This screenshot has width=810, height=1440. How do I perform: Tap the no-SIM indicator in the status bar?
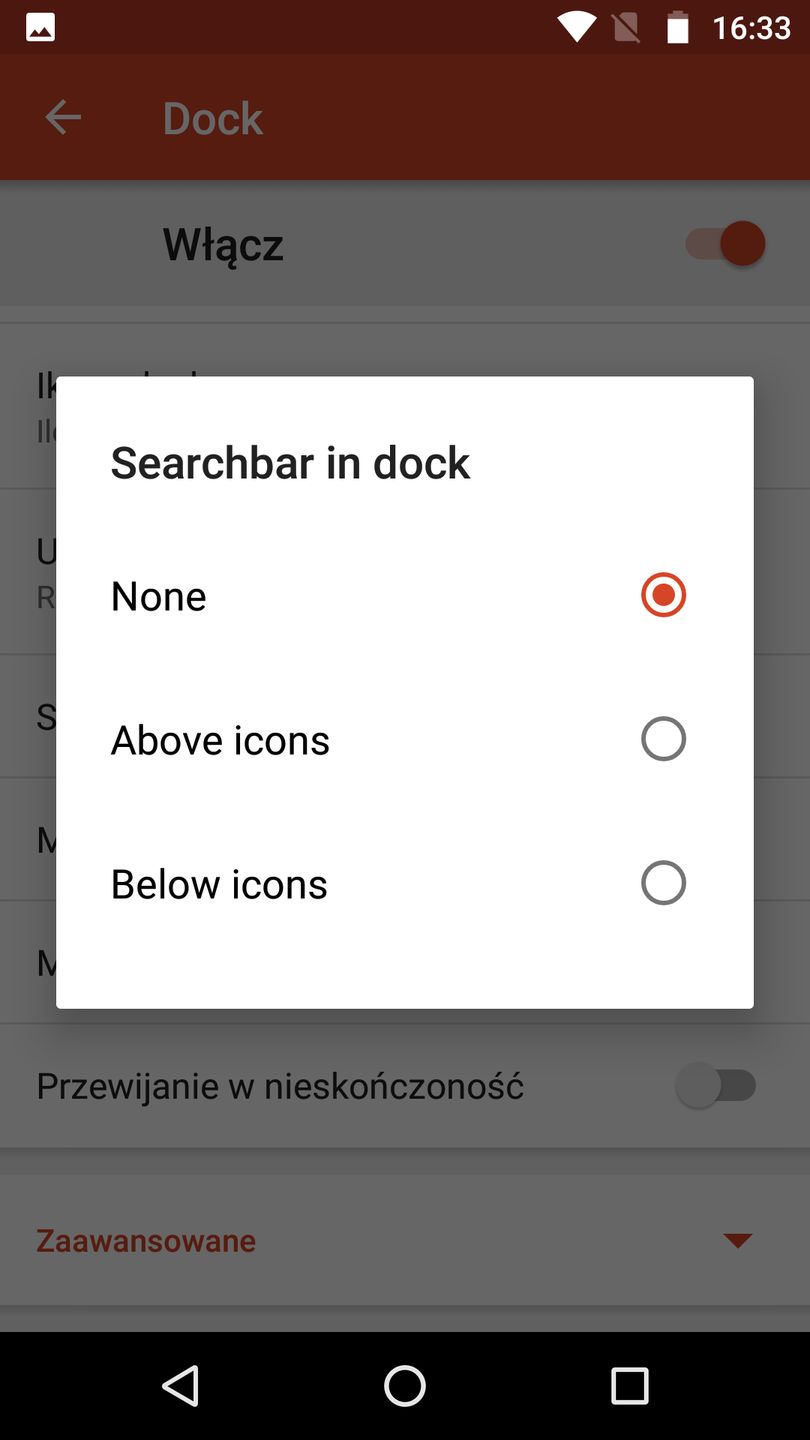pos(627,27)
